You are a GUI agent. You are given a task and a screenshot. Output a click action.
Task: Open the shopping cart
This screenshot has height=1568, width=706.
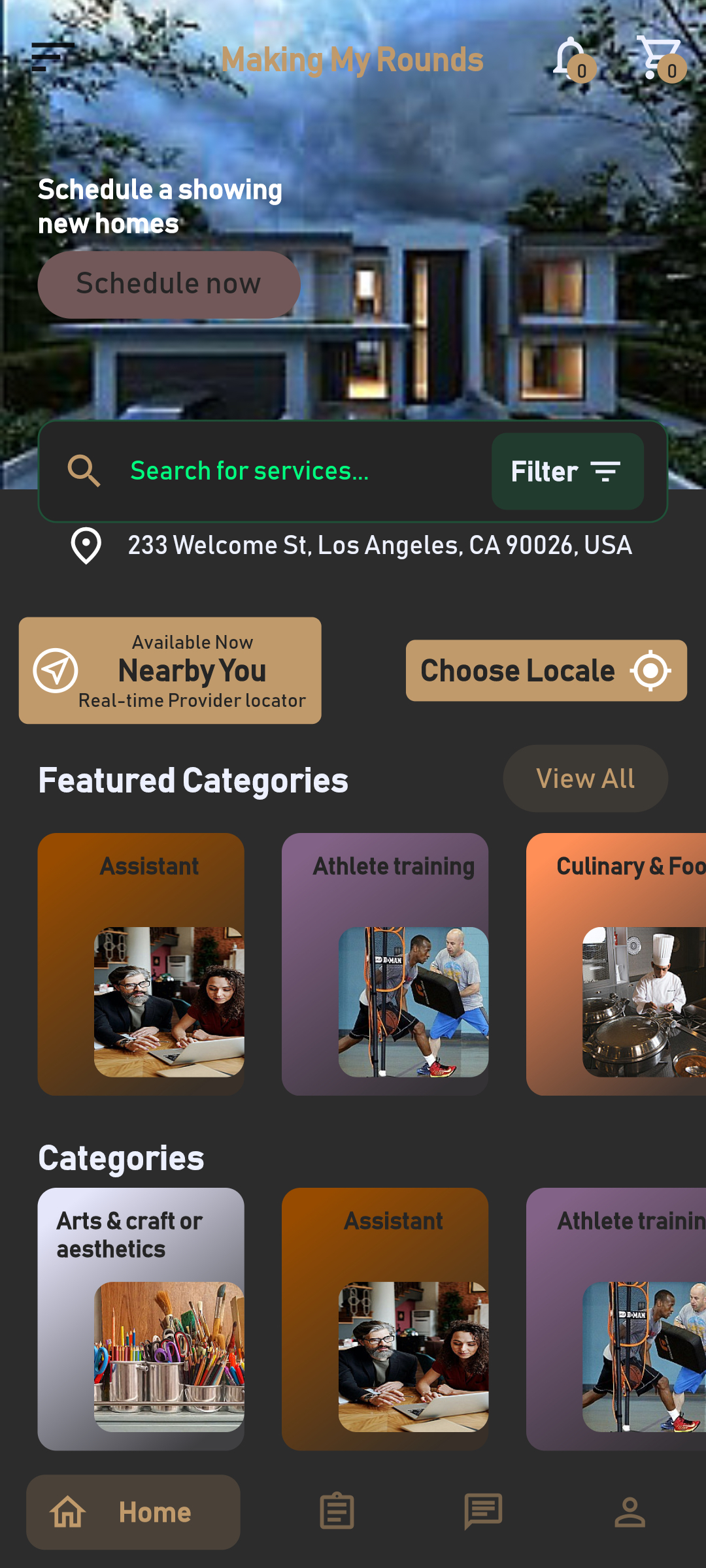[x=660, y=59]
